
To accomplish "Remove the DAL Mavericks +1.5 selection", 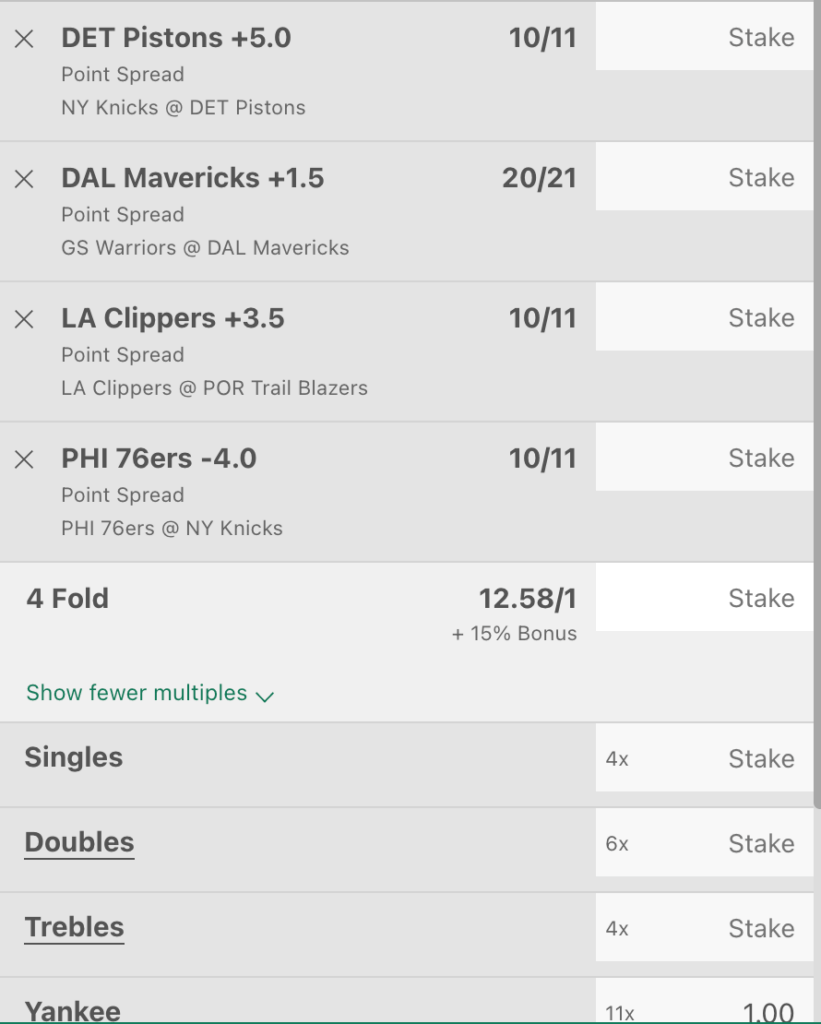I will point(25,178).
